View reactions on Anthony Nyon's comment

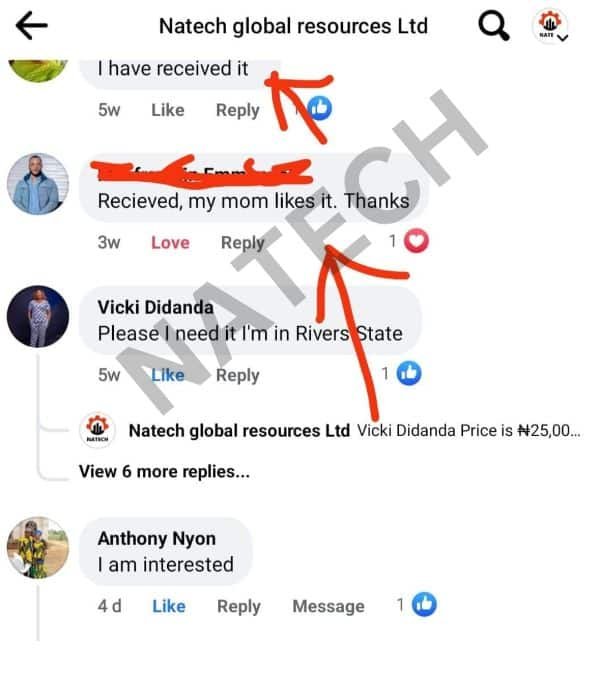[x=416, y=605]
